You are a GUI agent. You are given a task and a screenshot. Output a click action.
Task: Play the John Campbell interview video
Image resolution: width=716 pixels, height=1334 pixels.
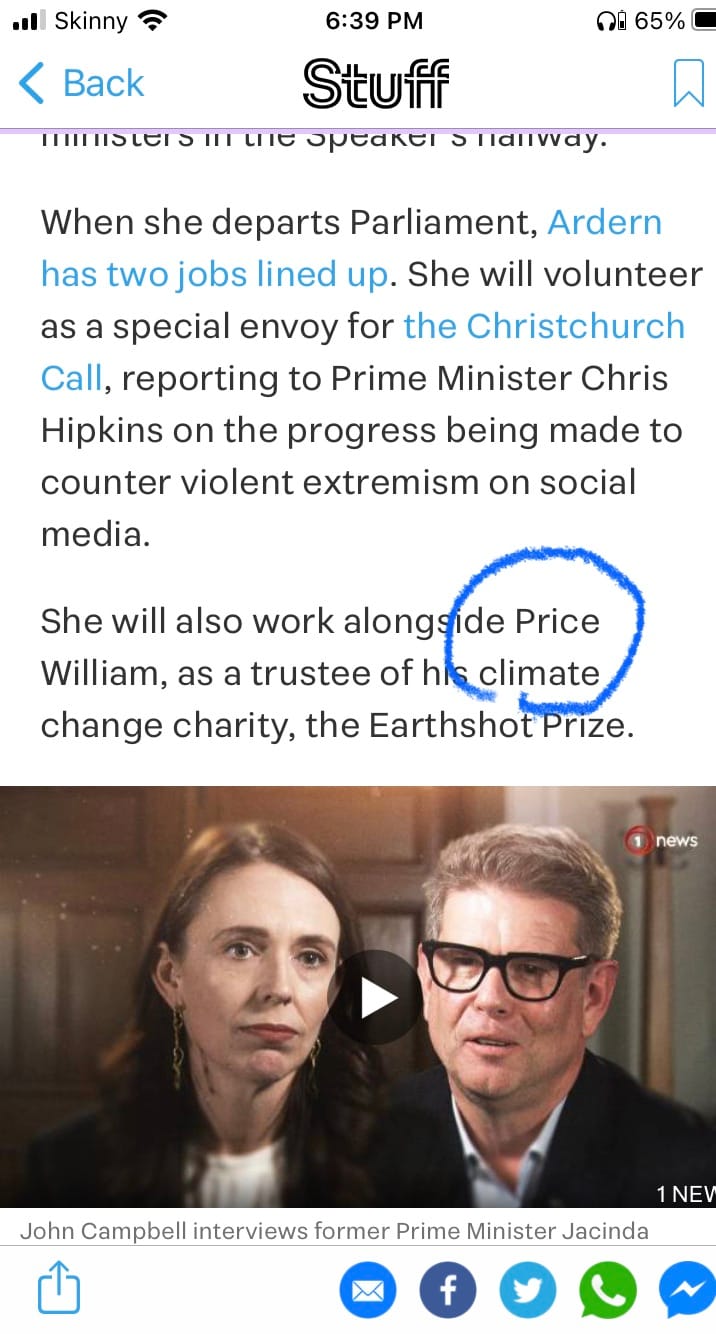point(377,997)
